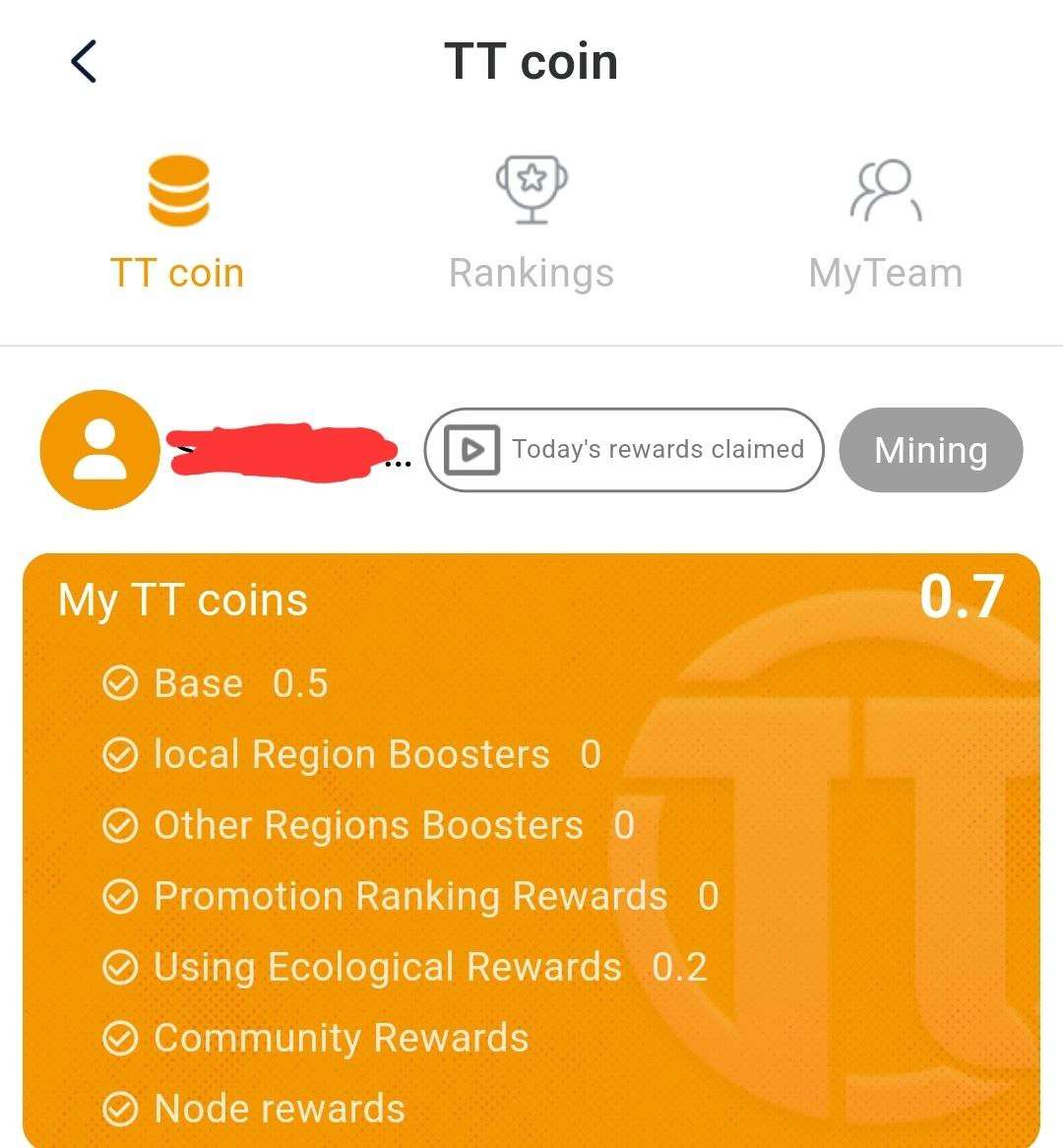This screenshot has width=1063, height=1148.
Task: Open the profile avatar
Action: click(99, 450)
